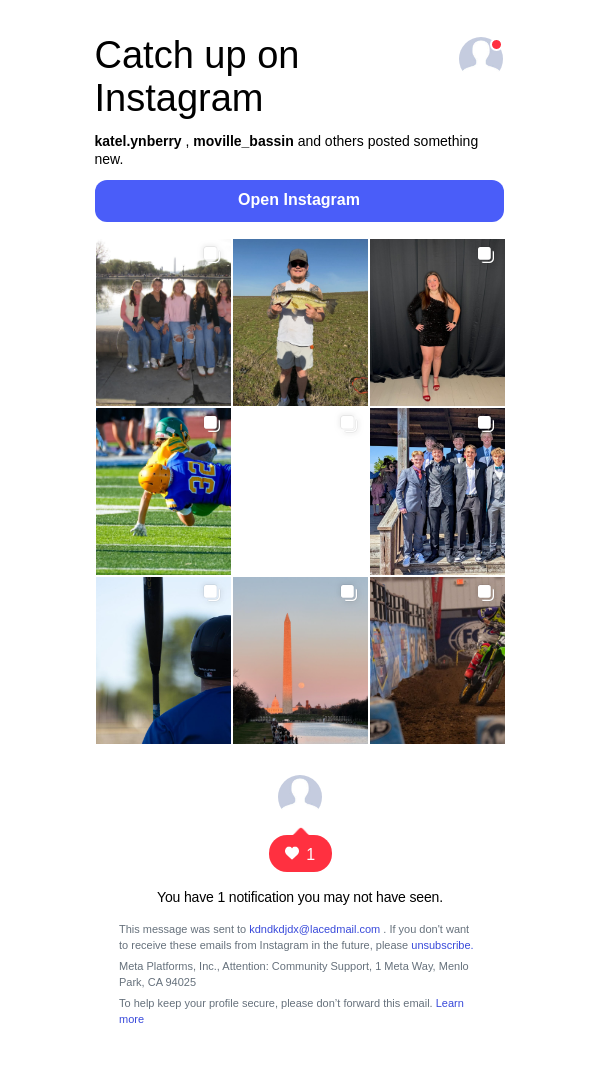This screenshot has width=600, height=1070.
Task: Open the group photo by the reflecting pool
Action: point(163,322)
